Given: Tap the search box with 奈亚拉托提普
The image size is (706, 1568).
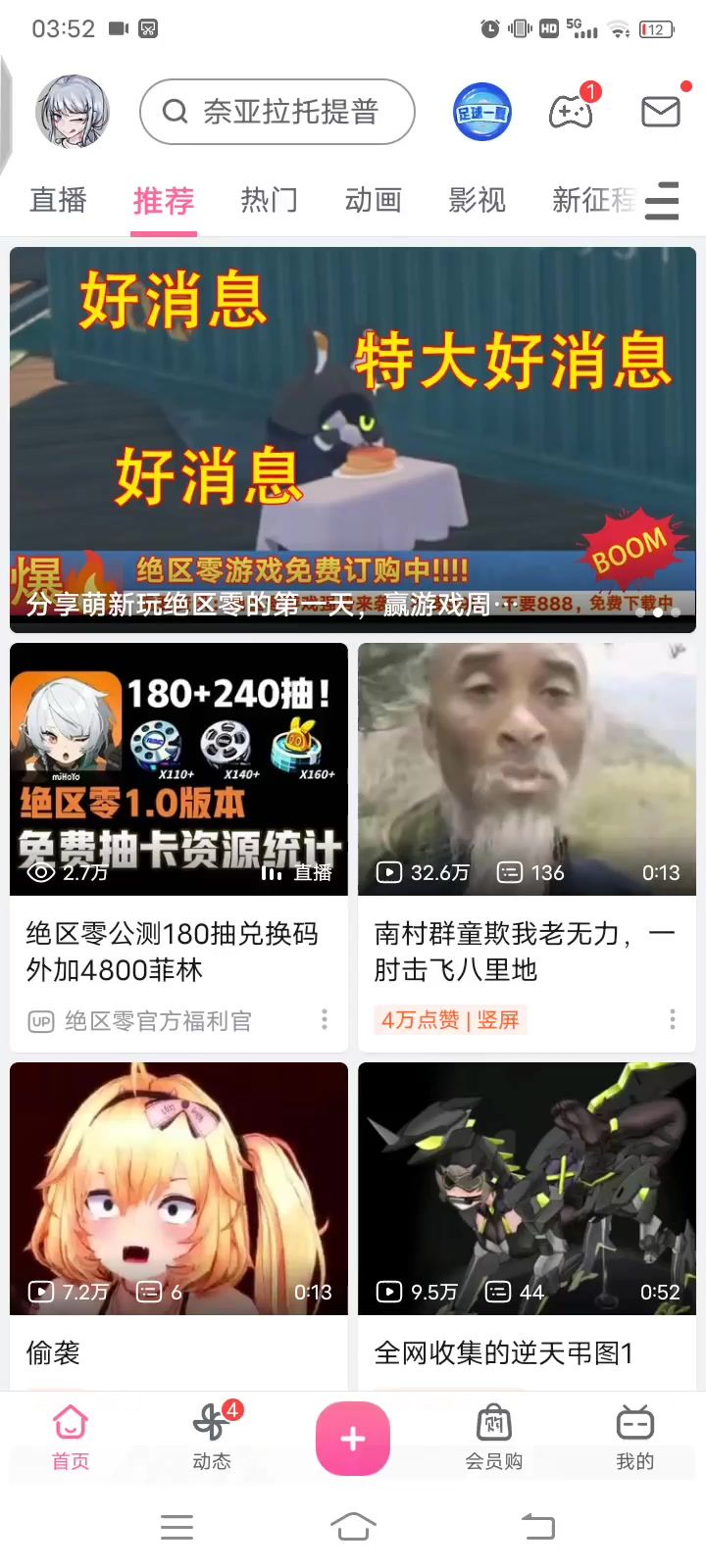Looking at the screenshot, I should (x=277, y=112).
